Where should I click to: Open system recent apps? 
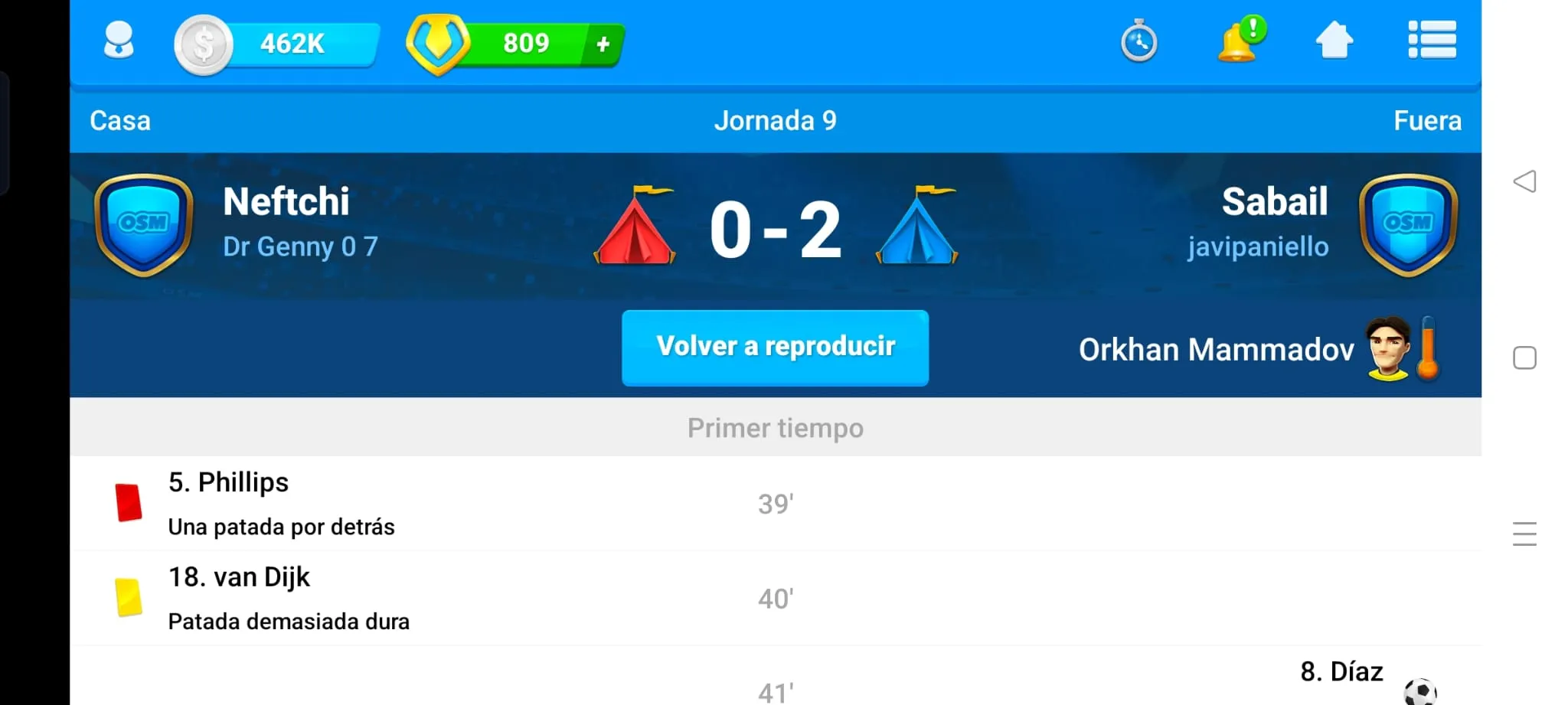[x=1524, y=534]
